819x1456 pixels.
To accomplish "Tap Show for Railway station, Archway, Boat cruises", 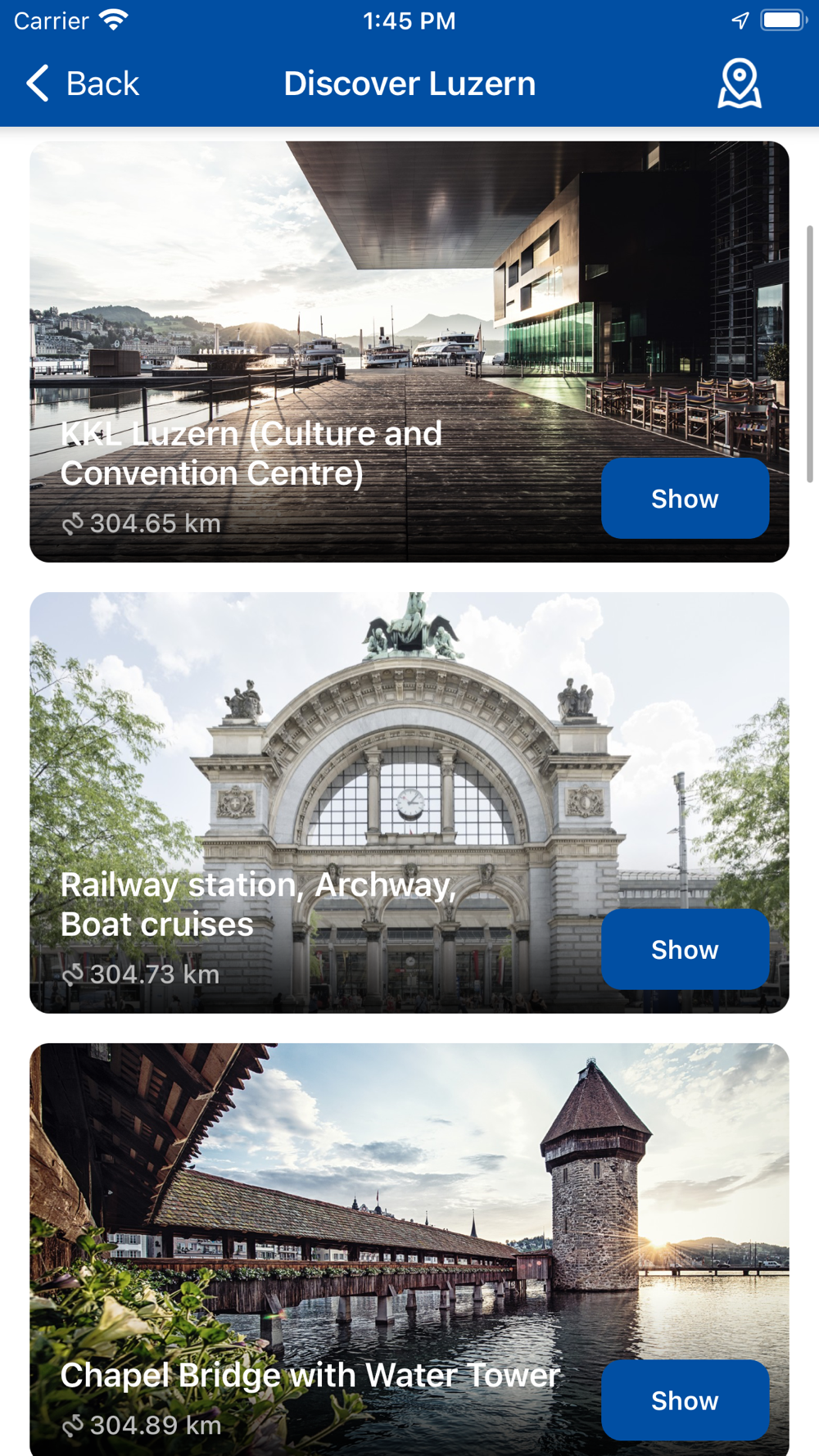I will tap(685, 949).
